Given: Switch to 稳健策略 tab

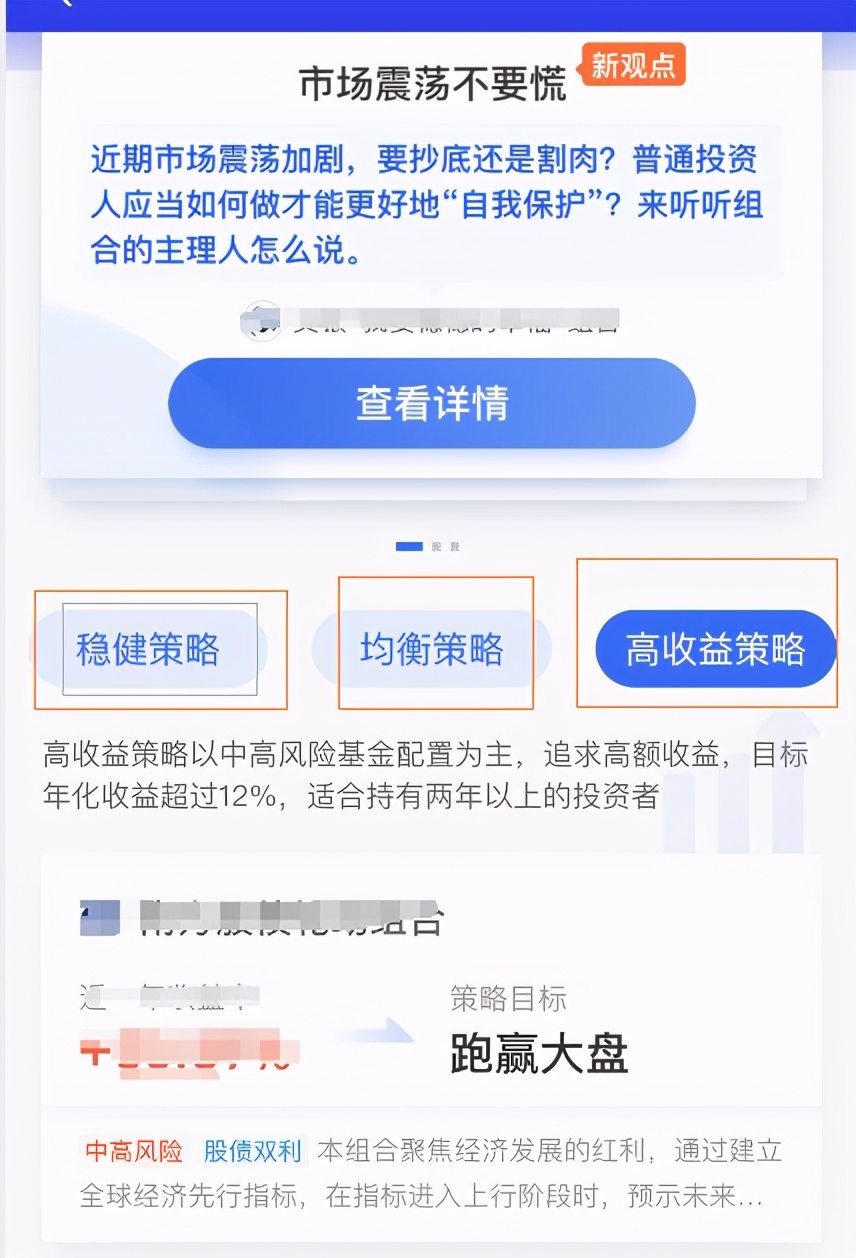Looking at the screenshot, I should pyautogui.click(x=148, y=650).
